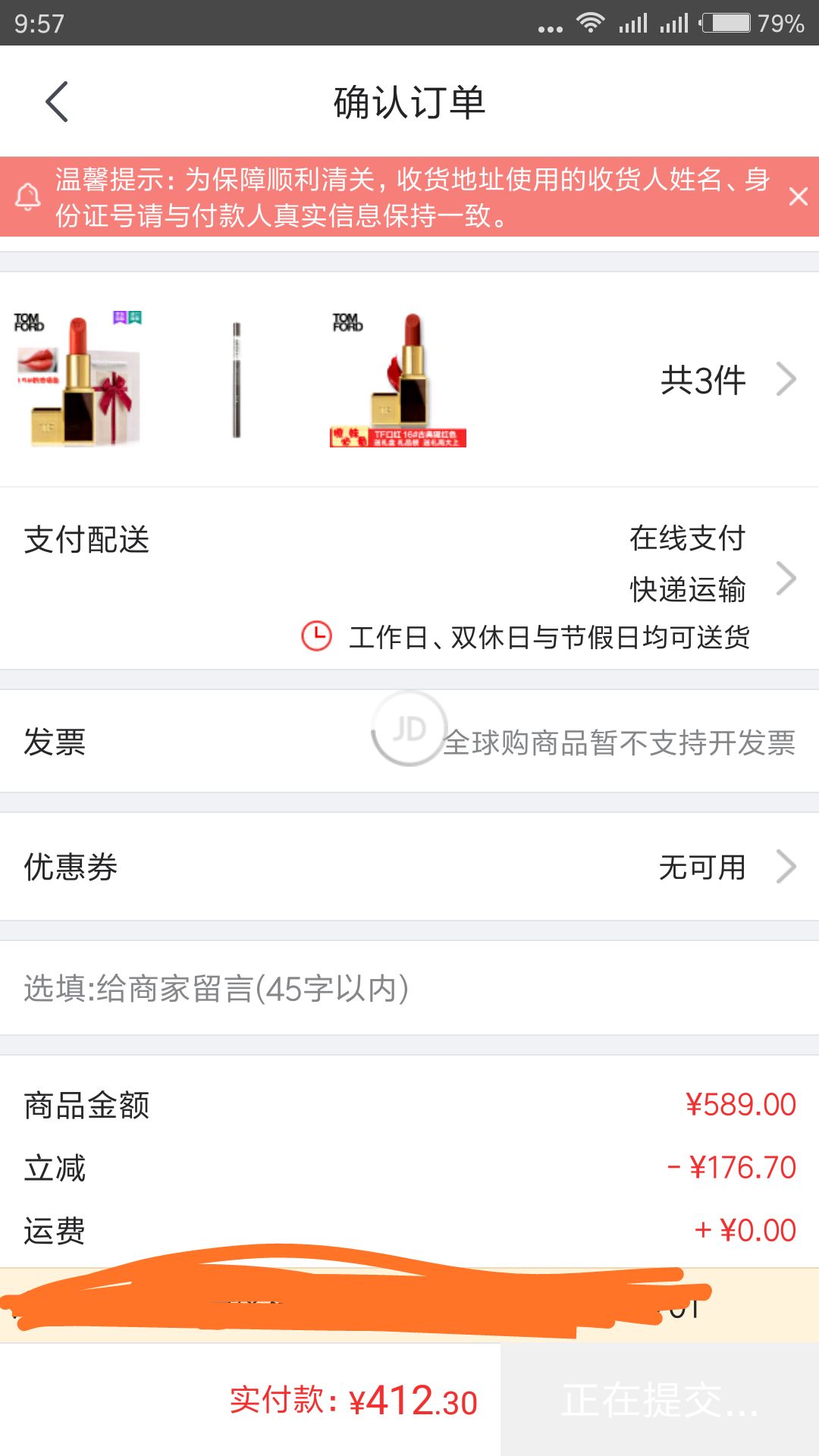Open the TOM FORD lipstick gift box thumbnail
819x1456 pixels.
tap(80, 377)
